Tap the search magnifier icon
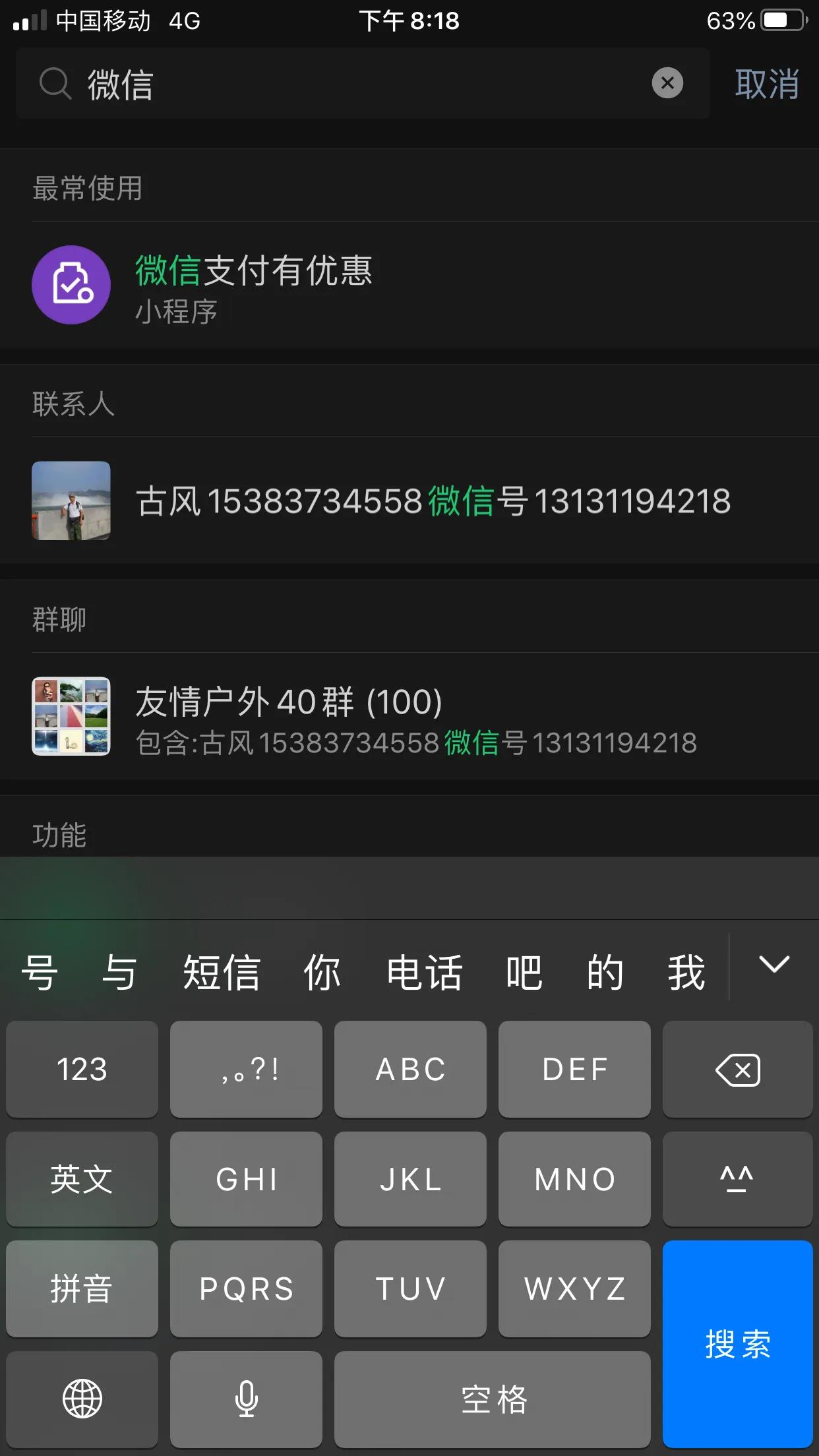The height and width of the screenshot is (1456, 819). (x=55, y=84)
